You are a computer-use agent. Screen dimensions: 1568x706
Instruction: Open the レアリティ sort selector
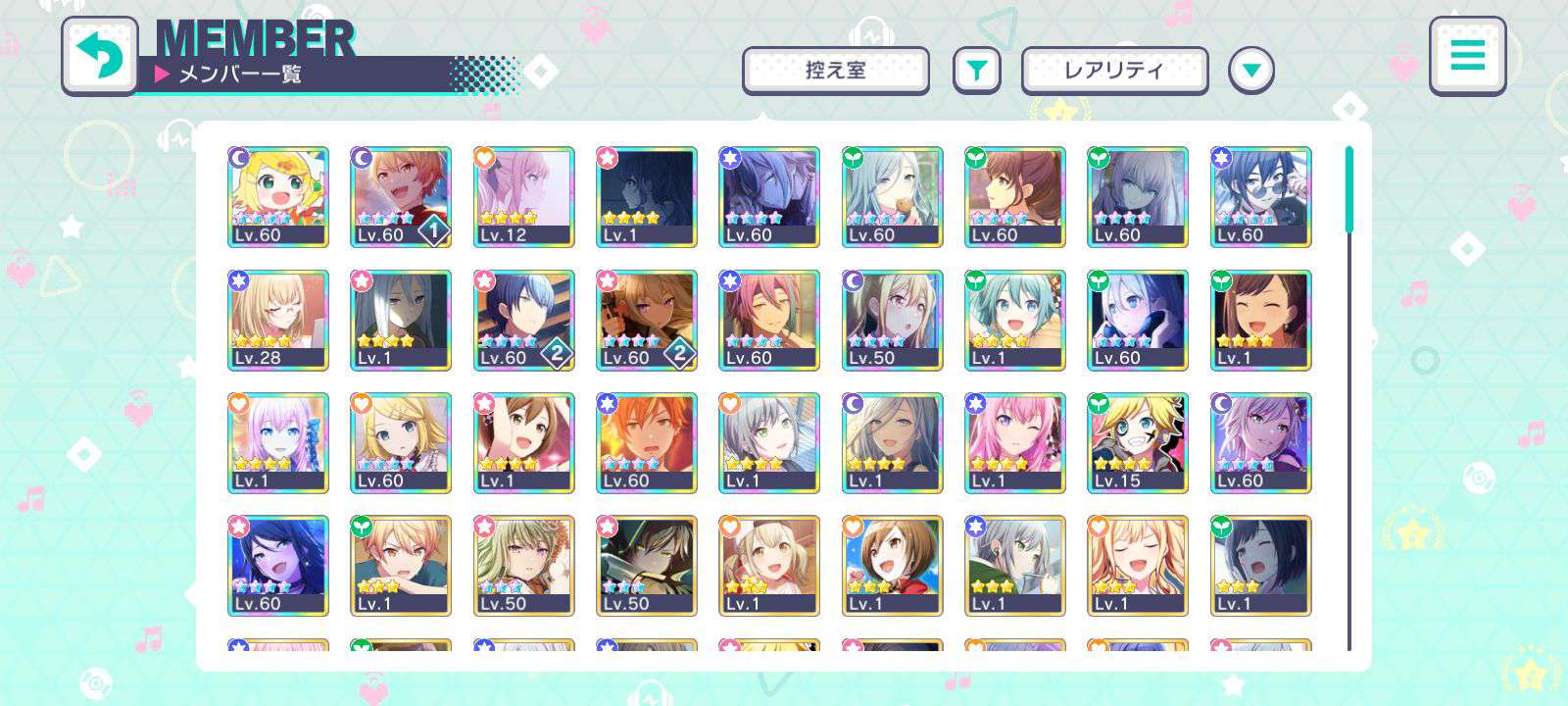point(1114,70)
